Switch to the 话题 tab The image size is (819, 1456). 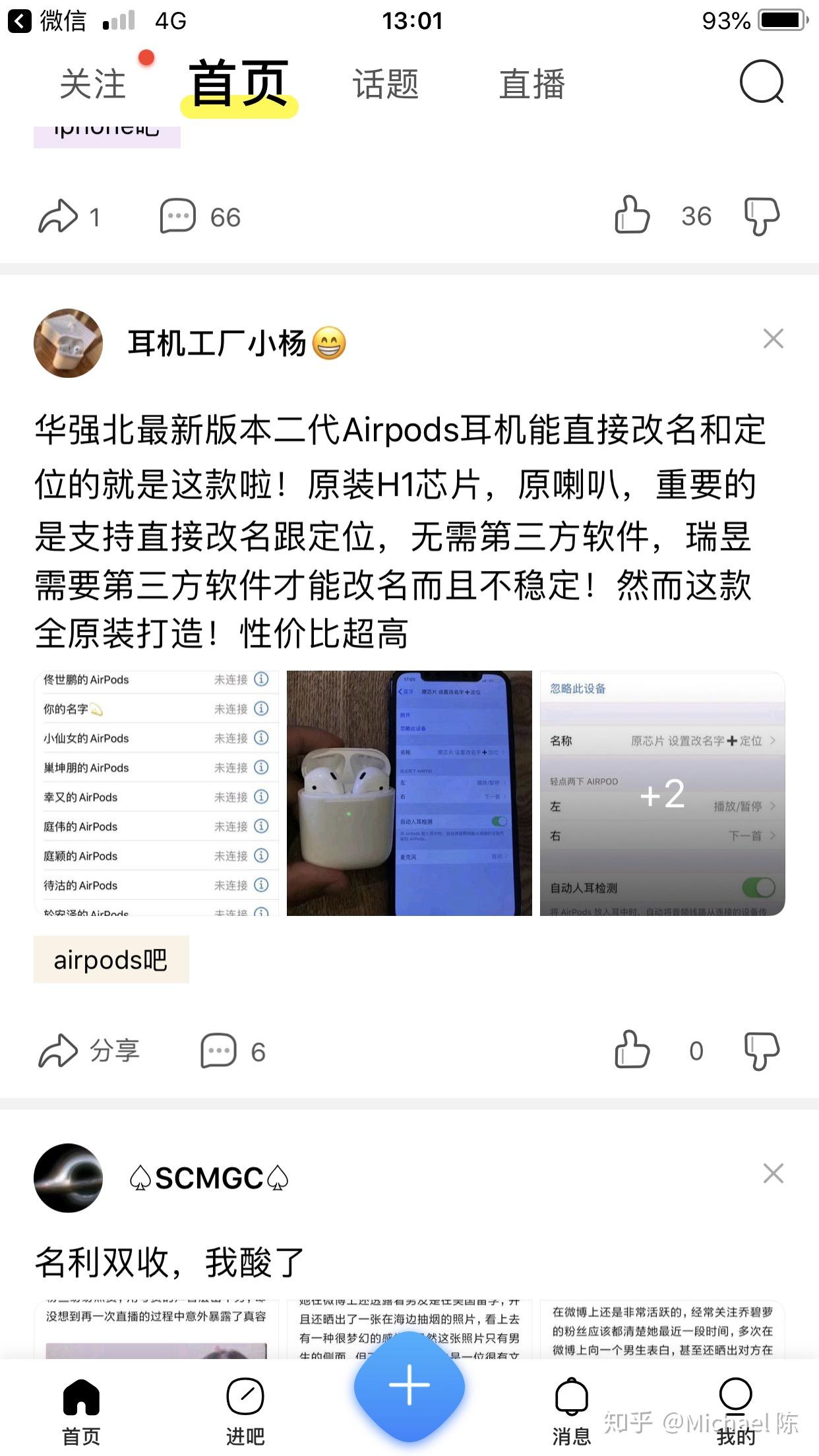point(386,84)
